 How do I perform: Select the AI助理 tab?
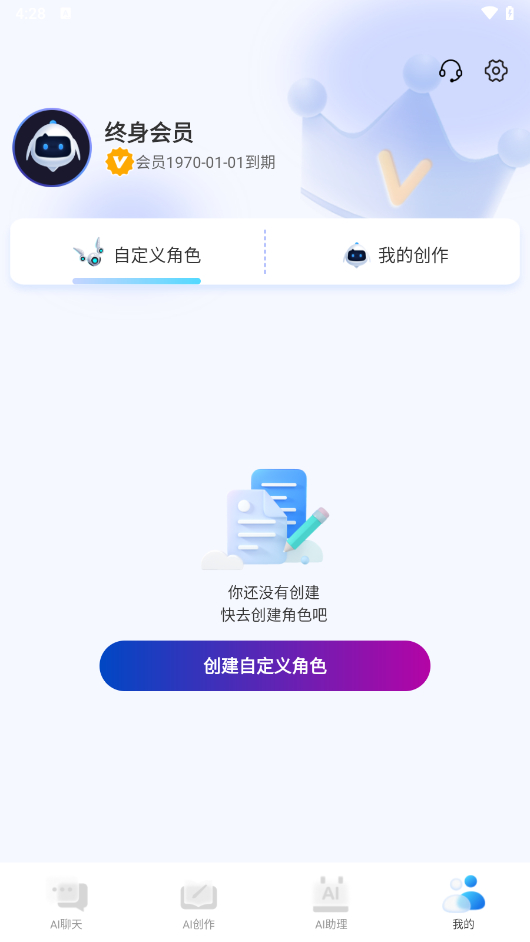click(331, 903)
